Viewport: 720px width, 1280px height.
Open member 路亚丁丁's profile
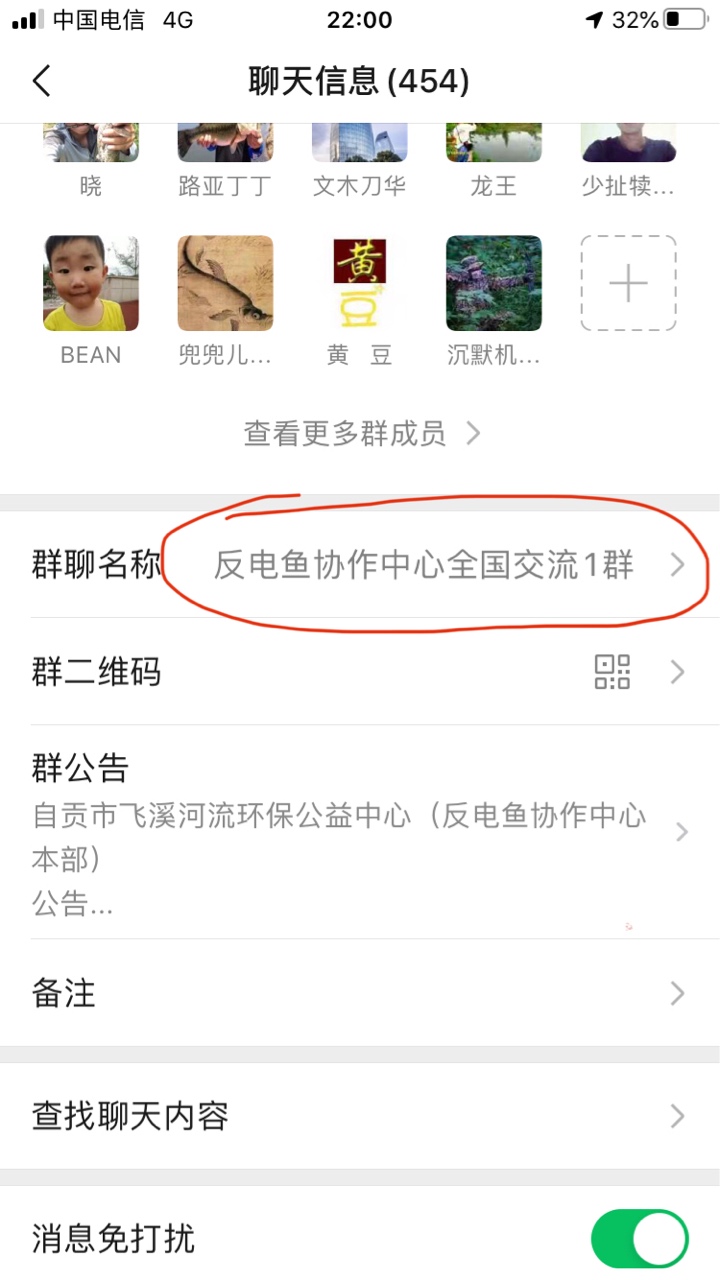(225, 145)
